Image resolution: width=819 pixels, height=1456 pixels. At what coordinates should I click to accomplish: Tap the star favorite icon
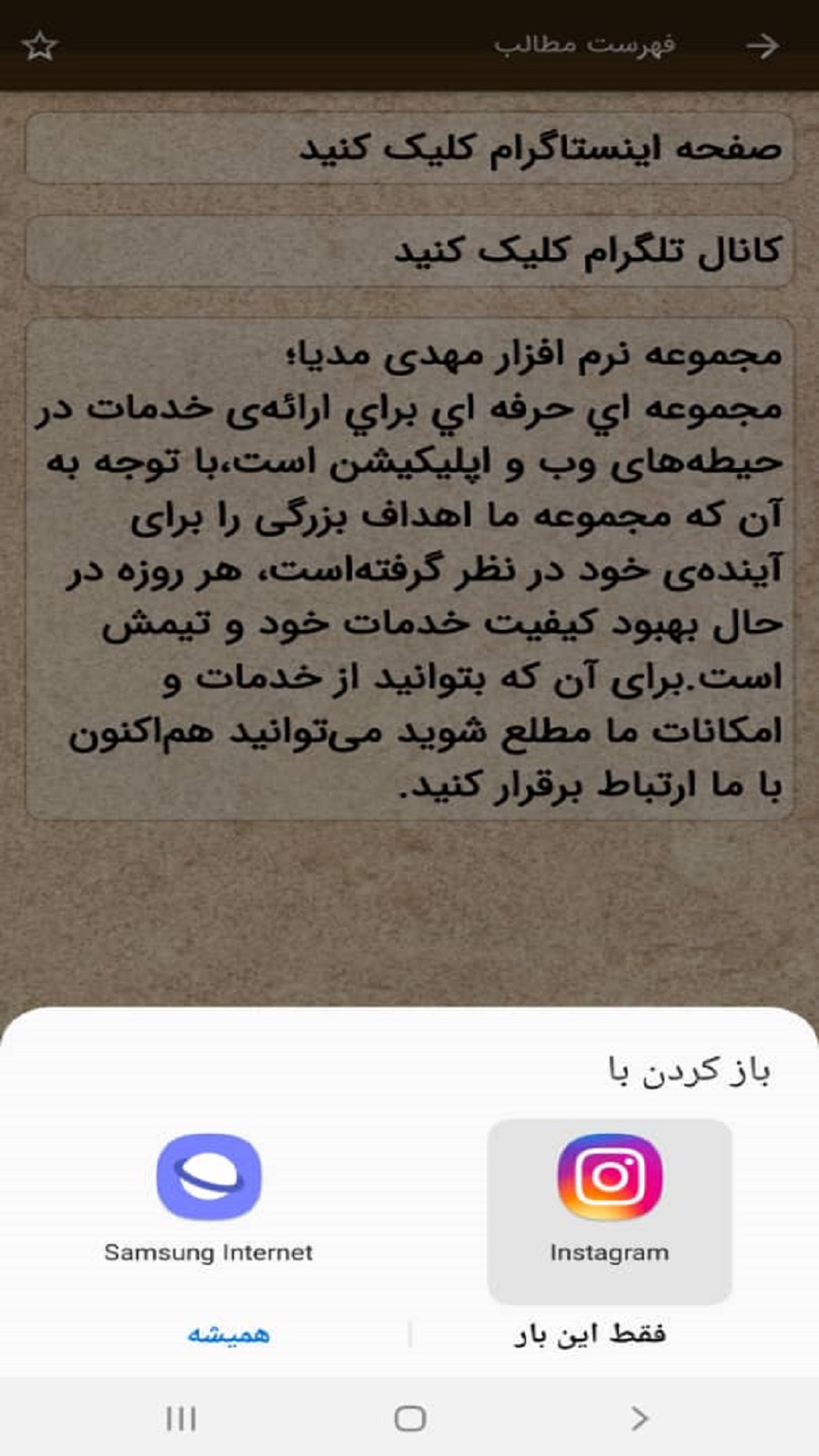click(40, 45)
